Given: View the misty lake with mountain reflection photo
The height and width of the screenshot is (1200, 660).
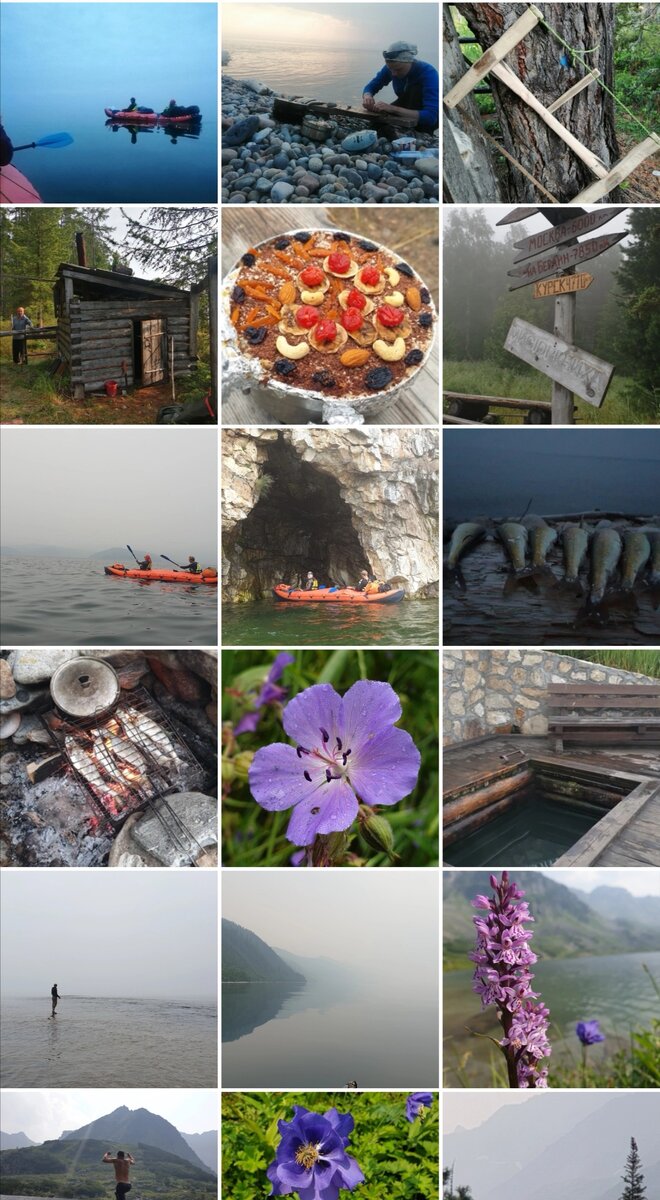Looking at the screenshot, I should tap(330, 979).
